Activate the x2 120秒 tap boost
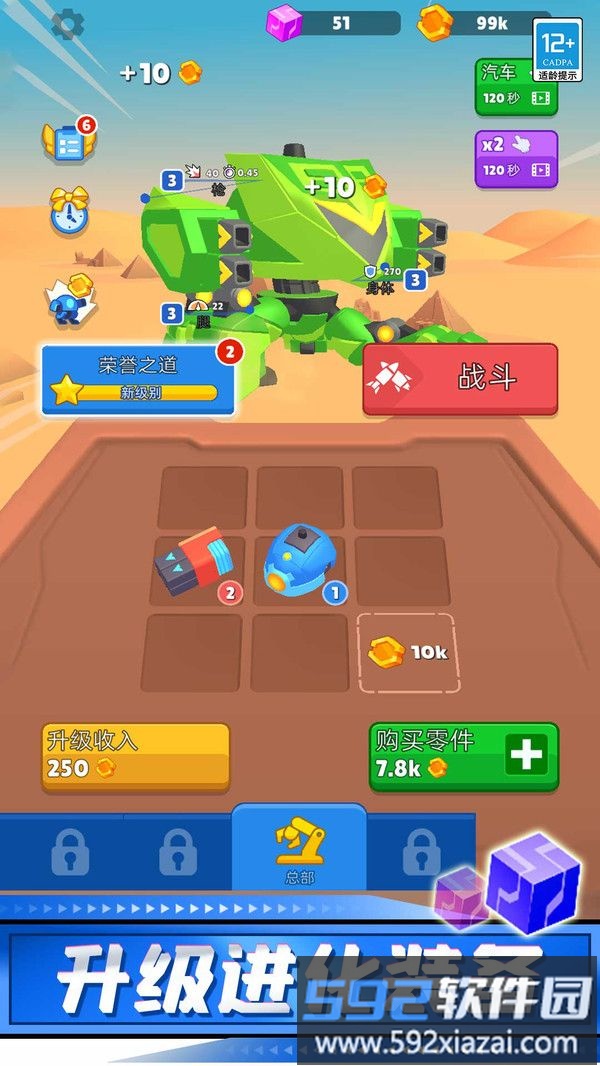 [515, 158]
